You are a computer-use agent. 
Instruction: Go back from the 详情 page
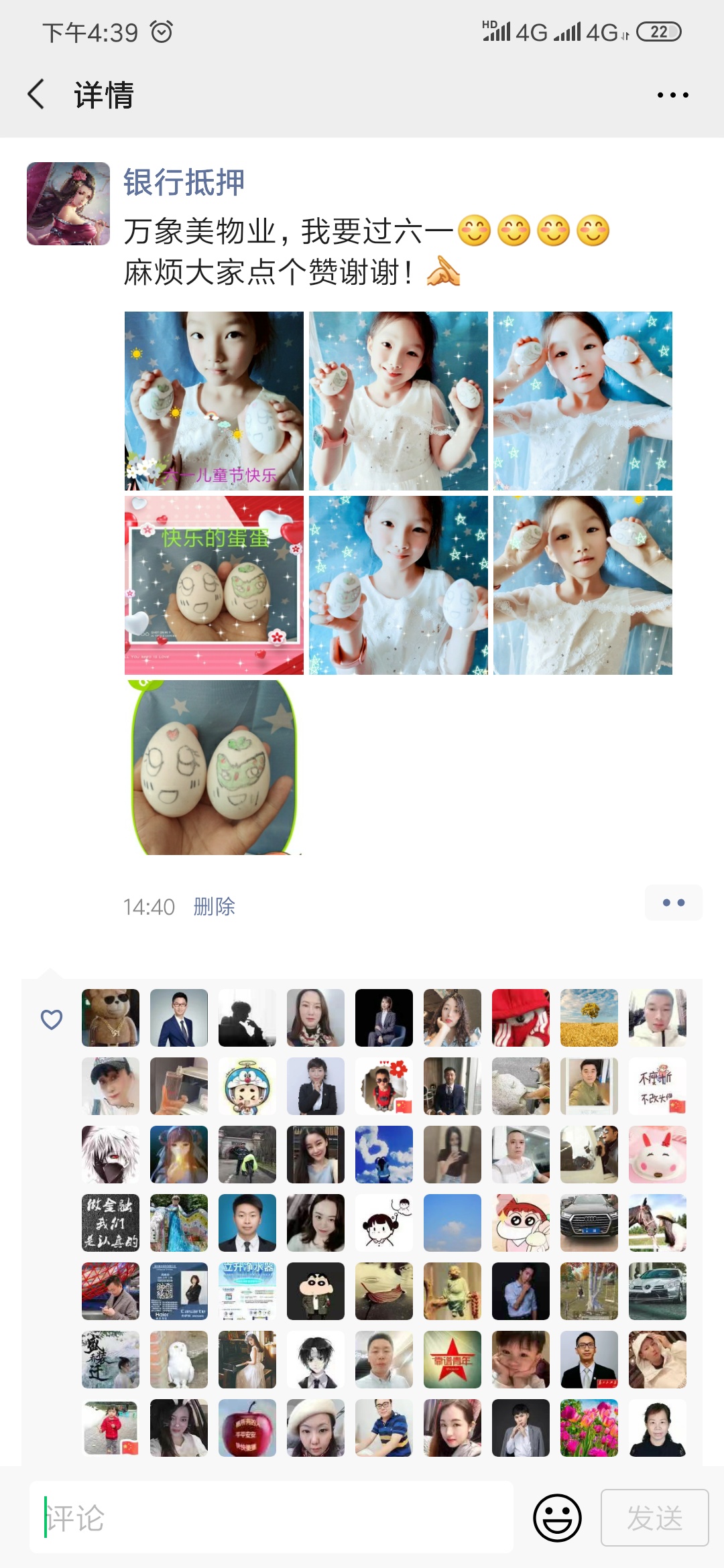37,94
